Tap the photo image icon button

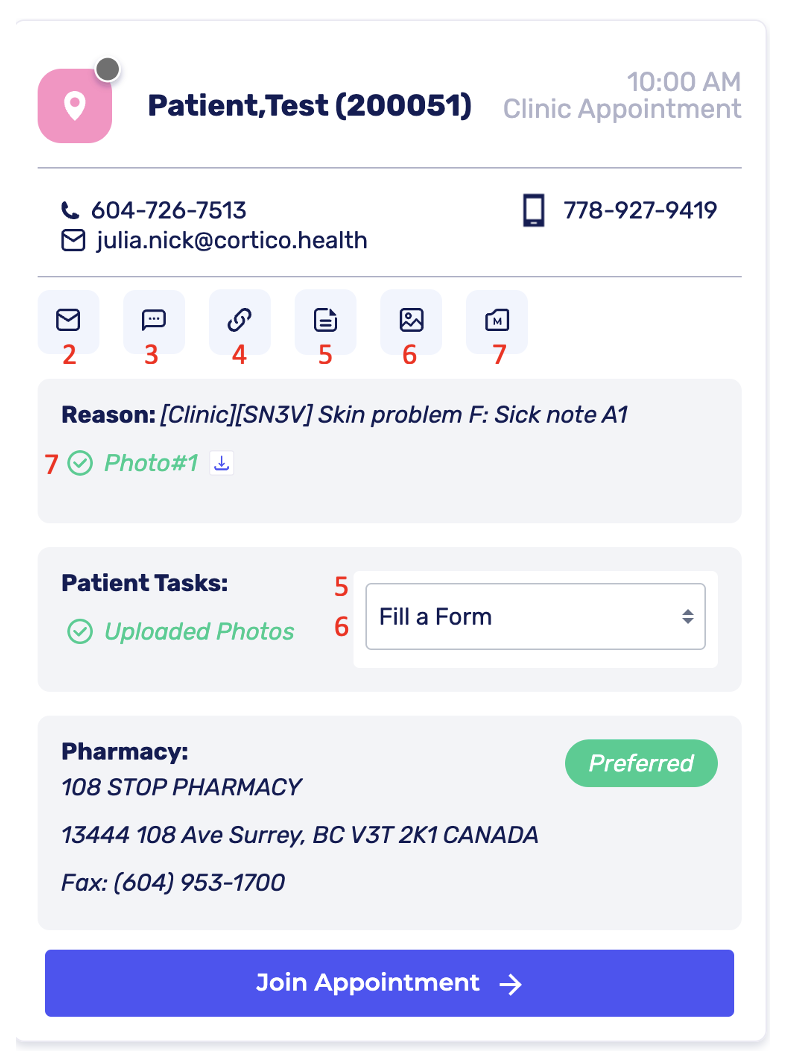411,320
